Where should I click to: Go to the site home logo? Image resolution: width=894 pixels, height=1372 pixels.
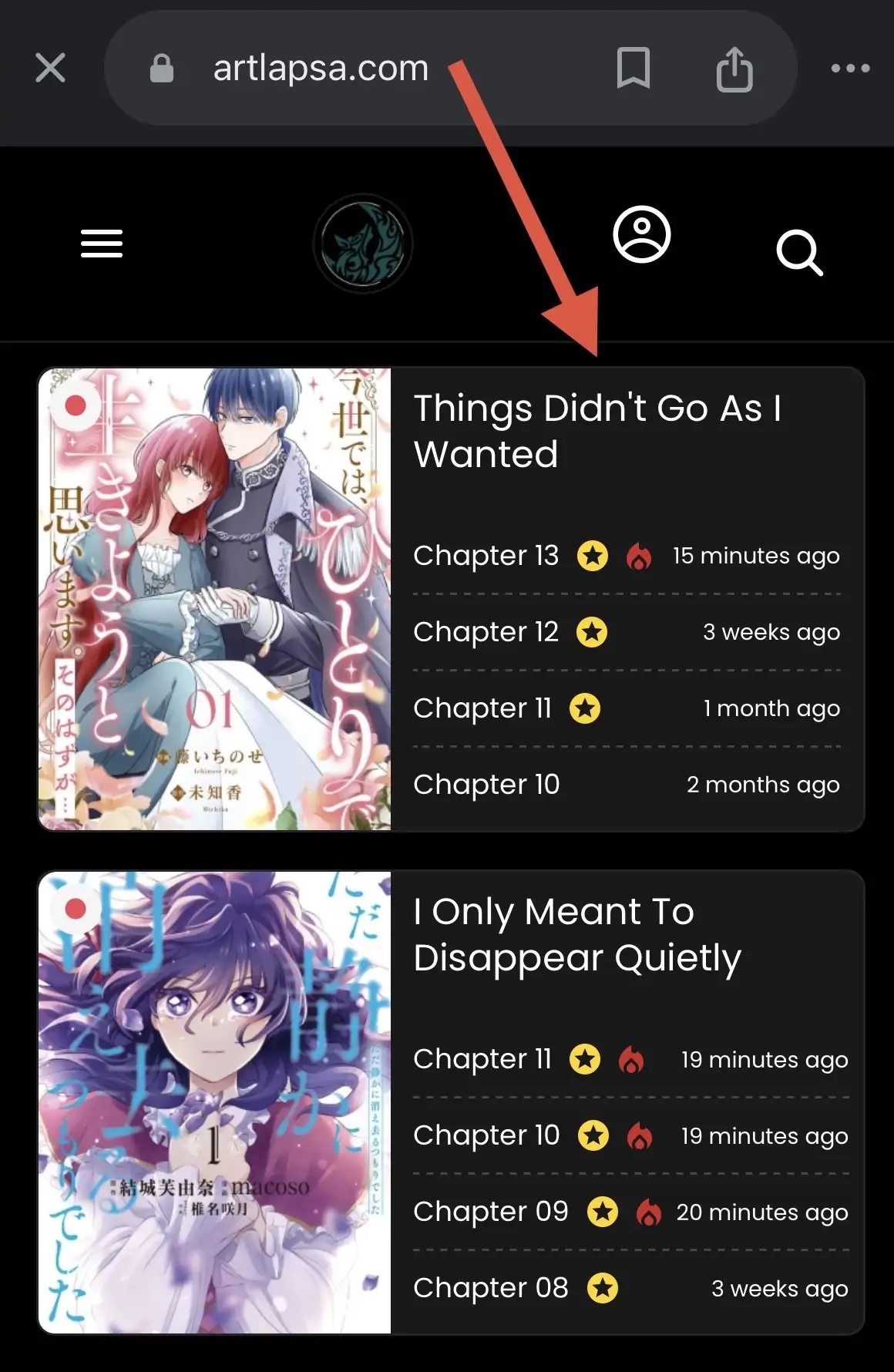click(x=362, y=244)
